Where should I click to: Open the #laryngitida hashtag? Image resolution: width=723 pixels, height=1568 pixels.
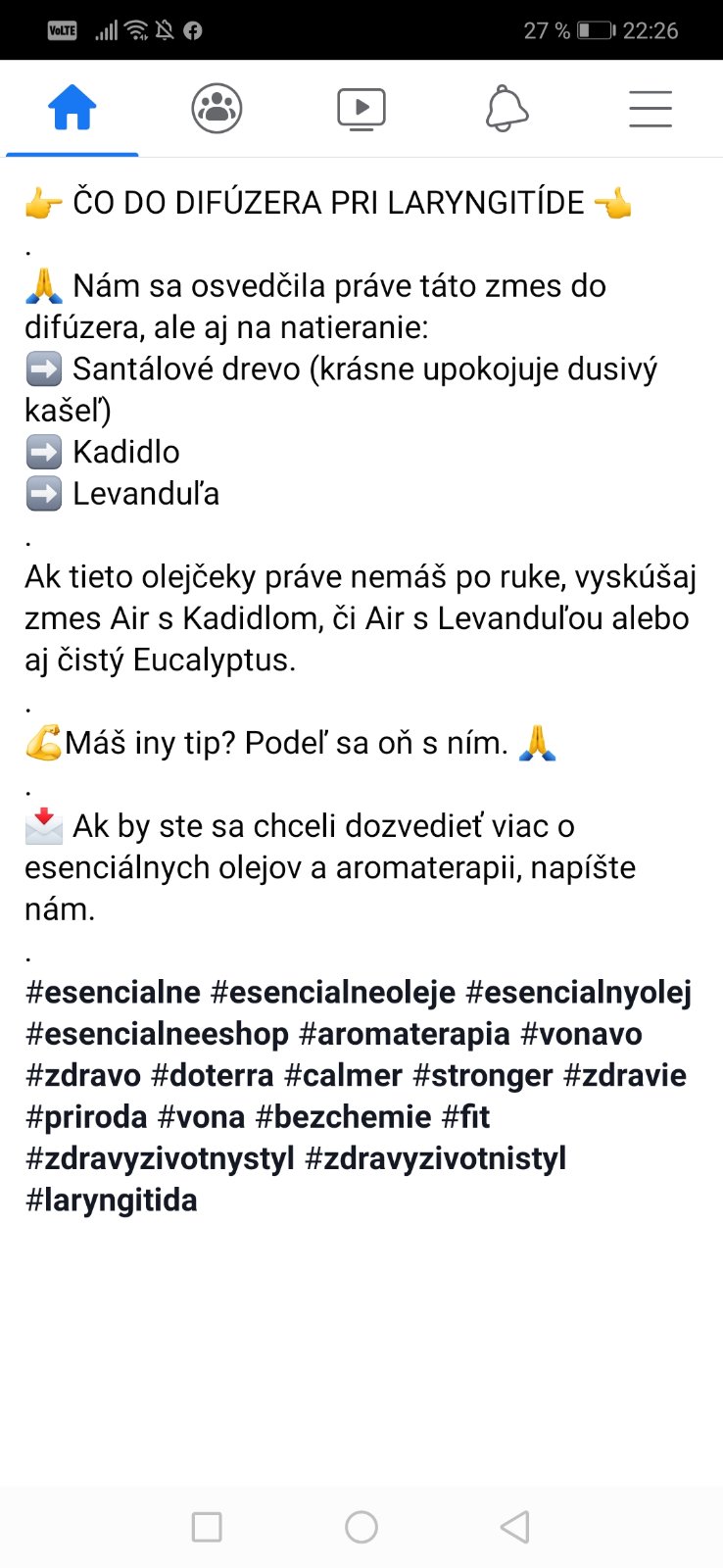(x=111, y=1200)
